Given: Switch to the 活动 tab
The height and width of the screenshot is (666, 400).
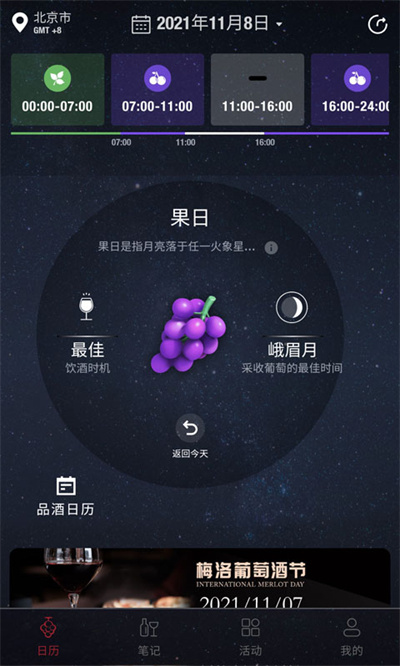Looking at the screenshot, I should (x=250, y=636).
